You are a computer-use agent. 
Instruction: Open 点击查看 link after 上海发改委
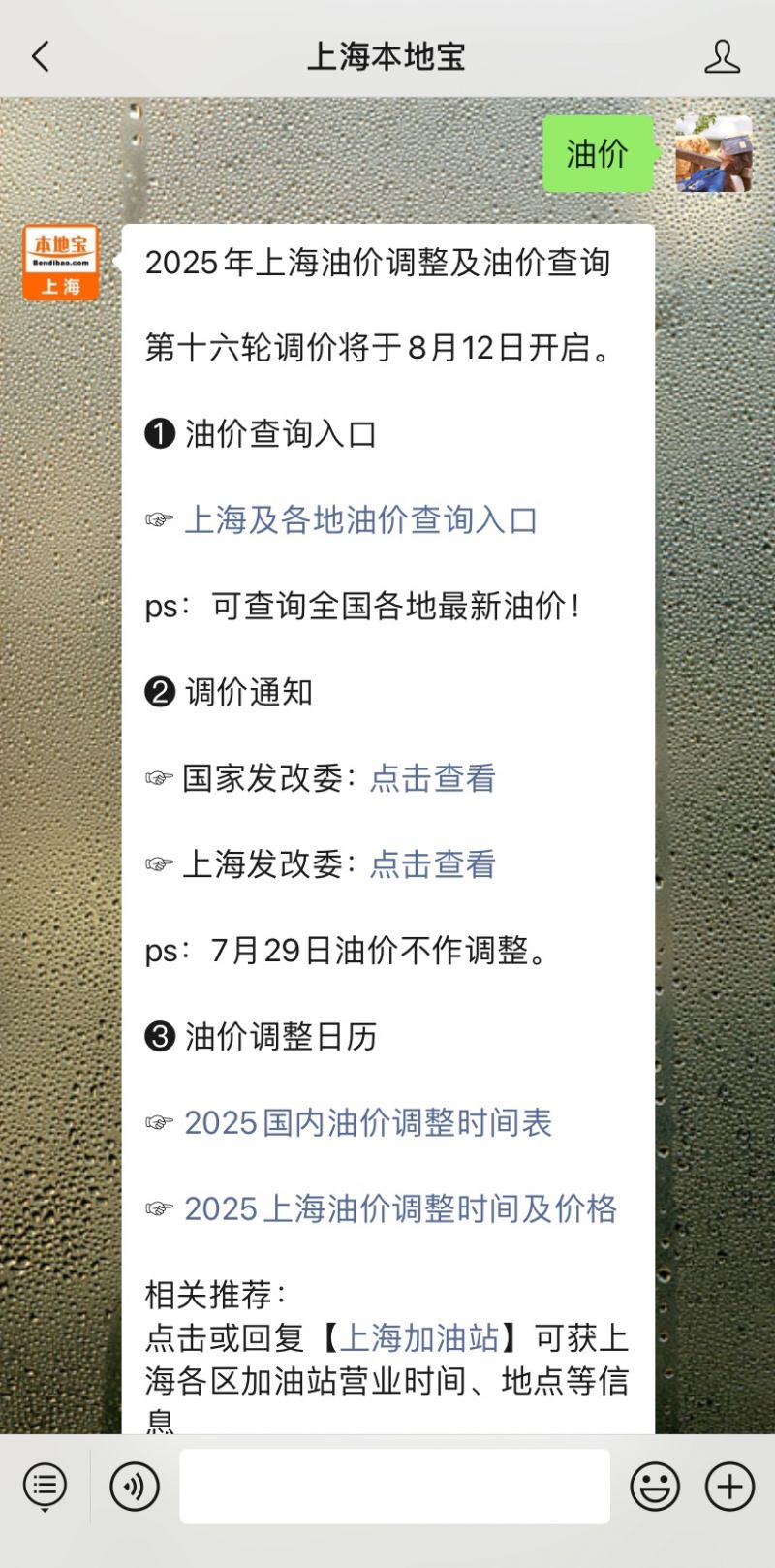tap(432, 864)
